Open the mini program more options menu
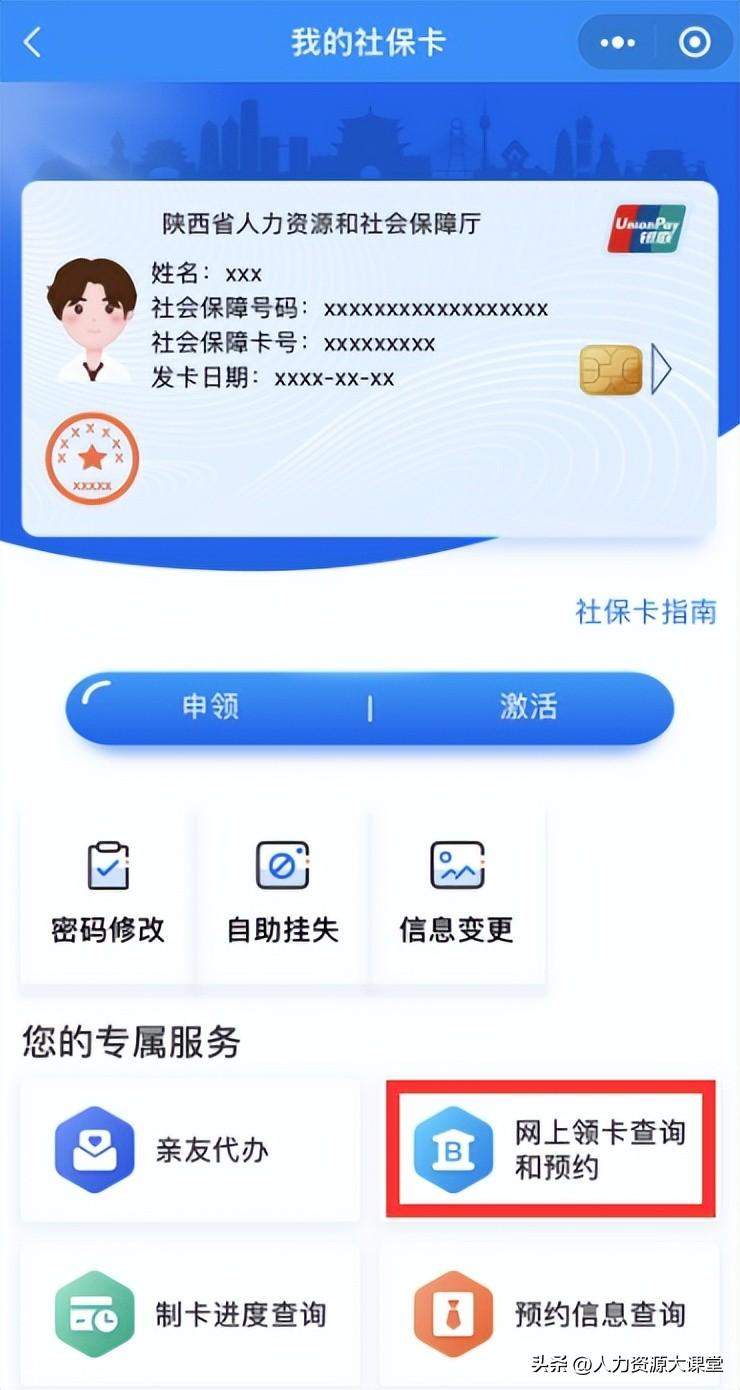Viewport: 740px width, 1390px height. click(617, 43)
